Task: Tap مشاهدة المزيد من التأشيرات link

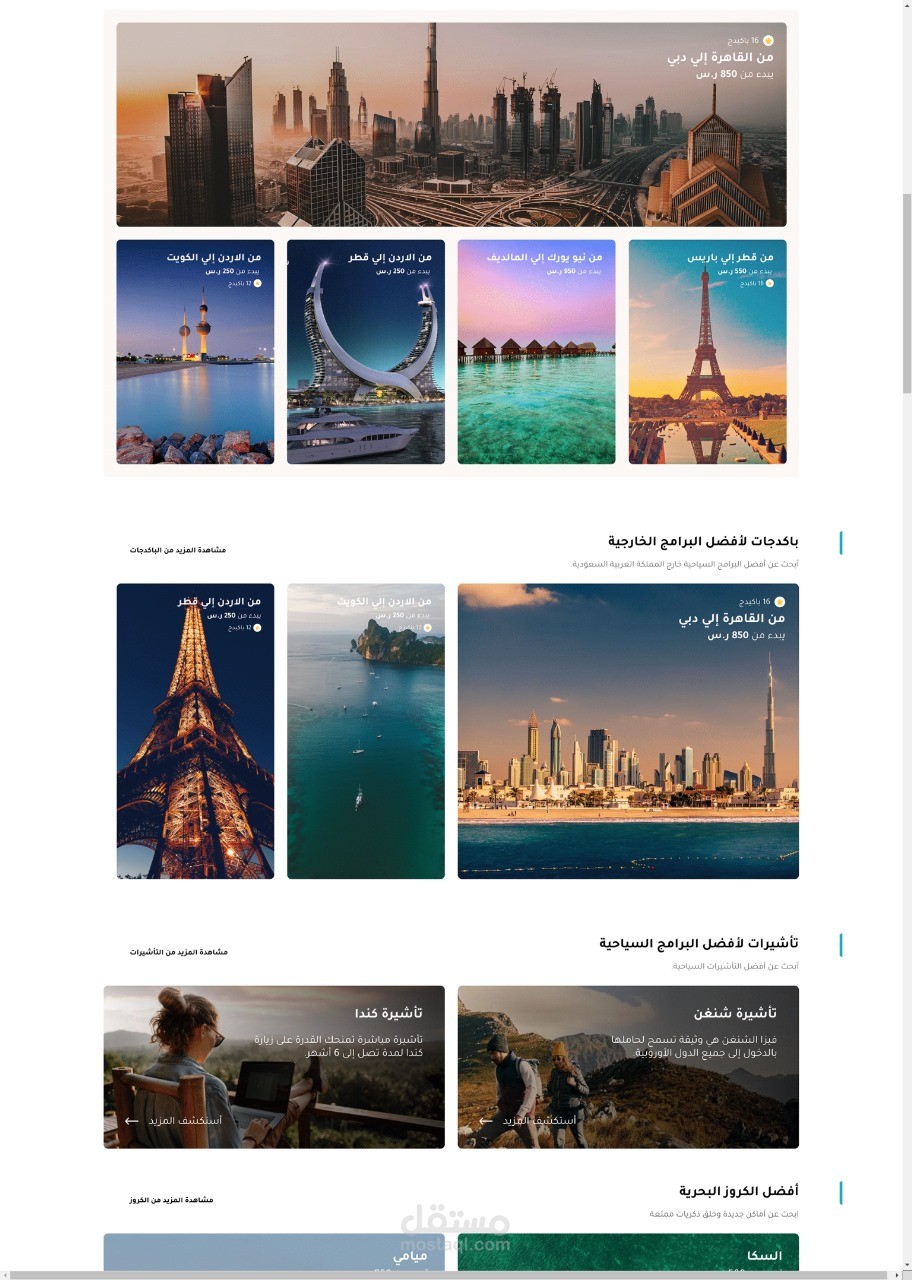Action: coord(178,952)
